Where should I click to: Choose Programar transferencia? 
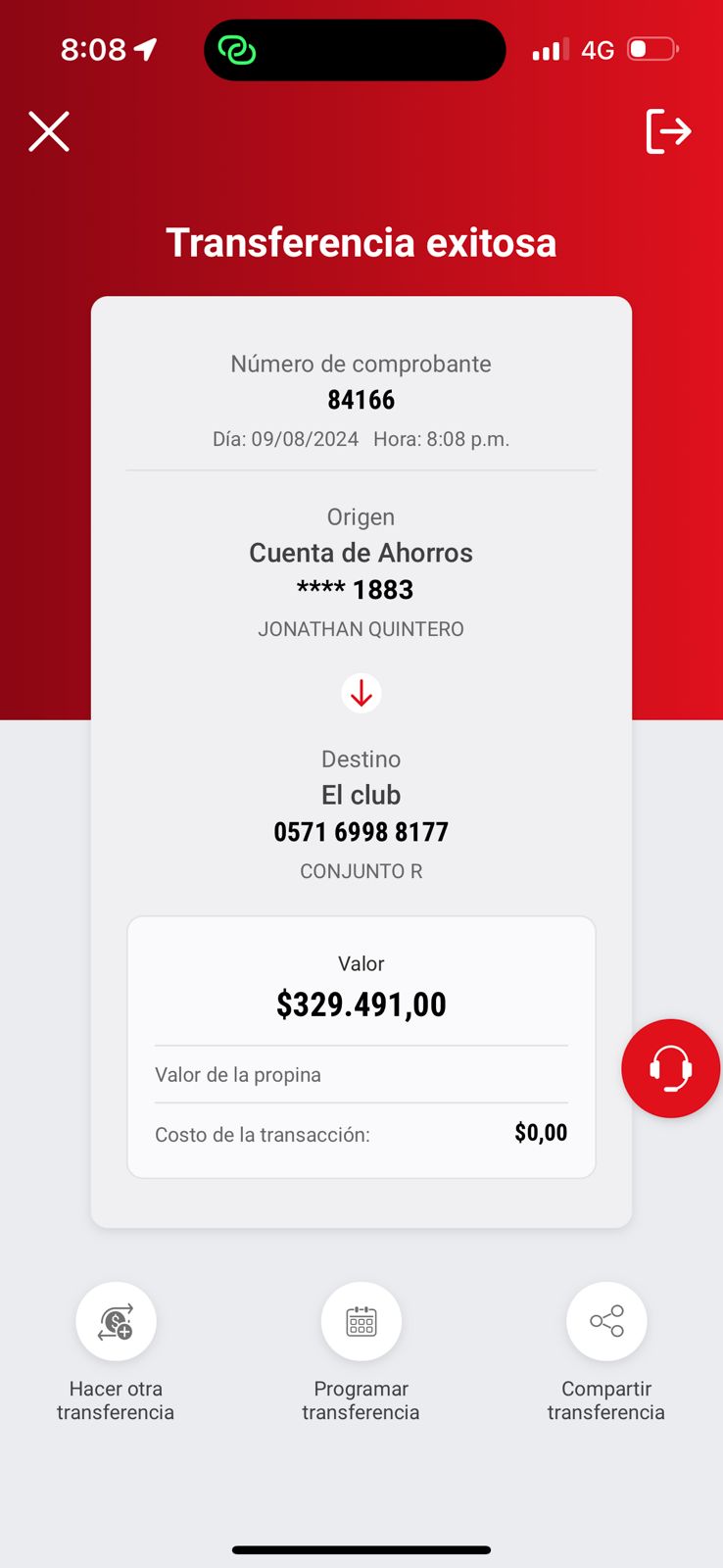coord(361,1322)
